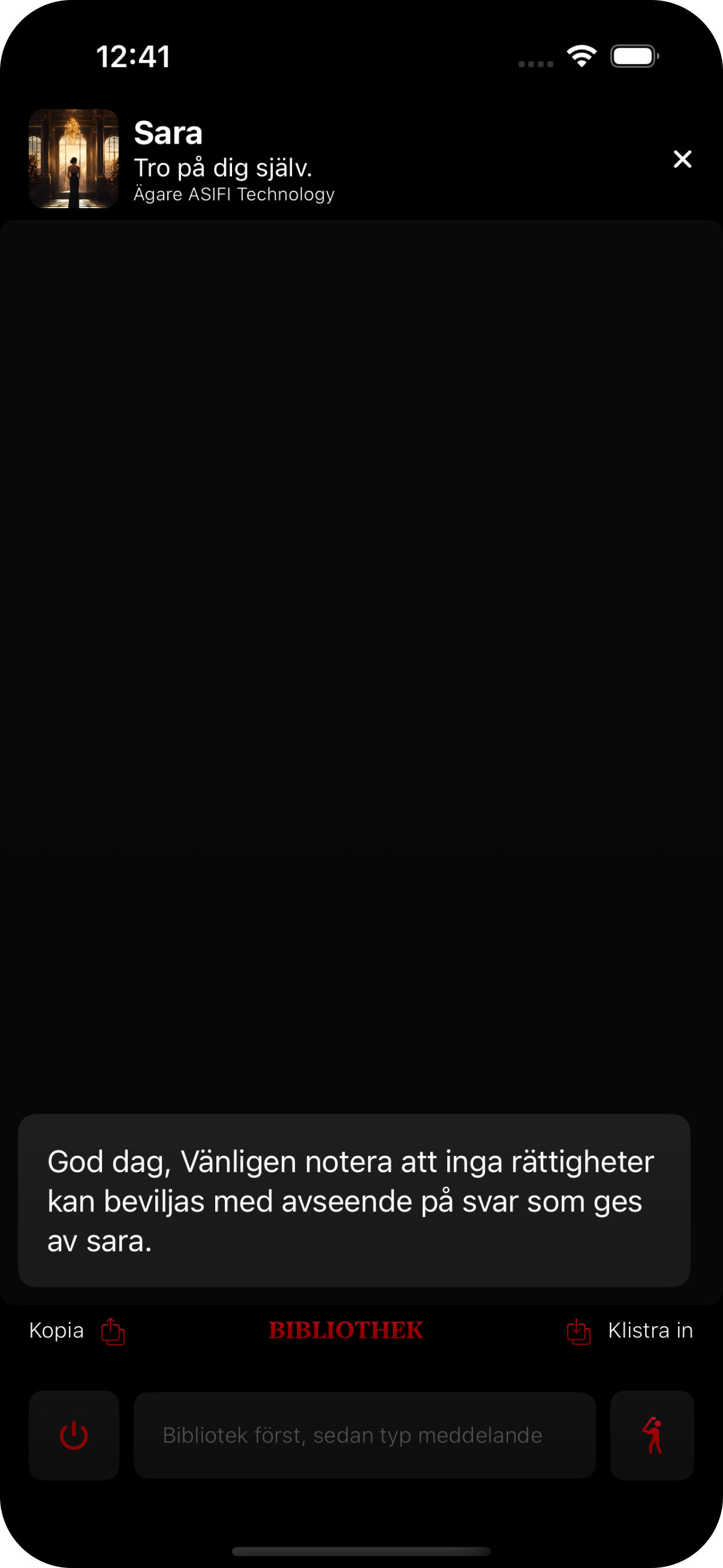Viewport: 723px width, 1568px height.
Task: Tap the red power button
Action: click(73, 1435)
